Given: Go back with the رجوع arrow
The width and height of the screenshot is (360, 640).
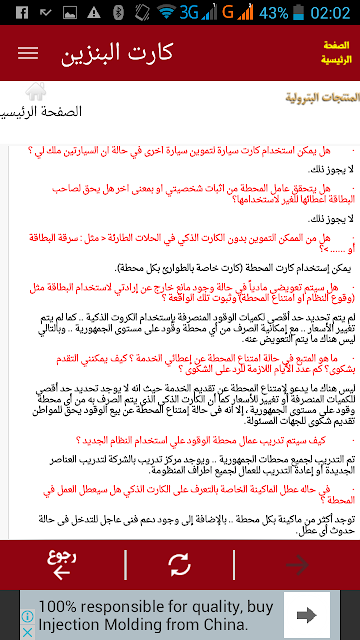Looking at the screenshot, I should point(62,565).
